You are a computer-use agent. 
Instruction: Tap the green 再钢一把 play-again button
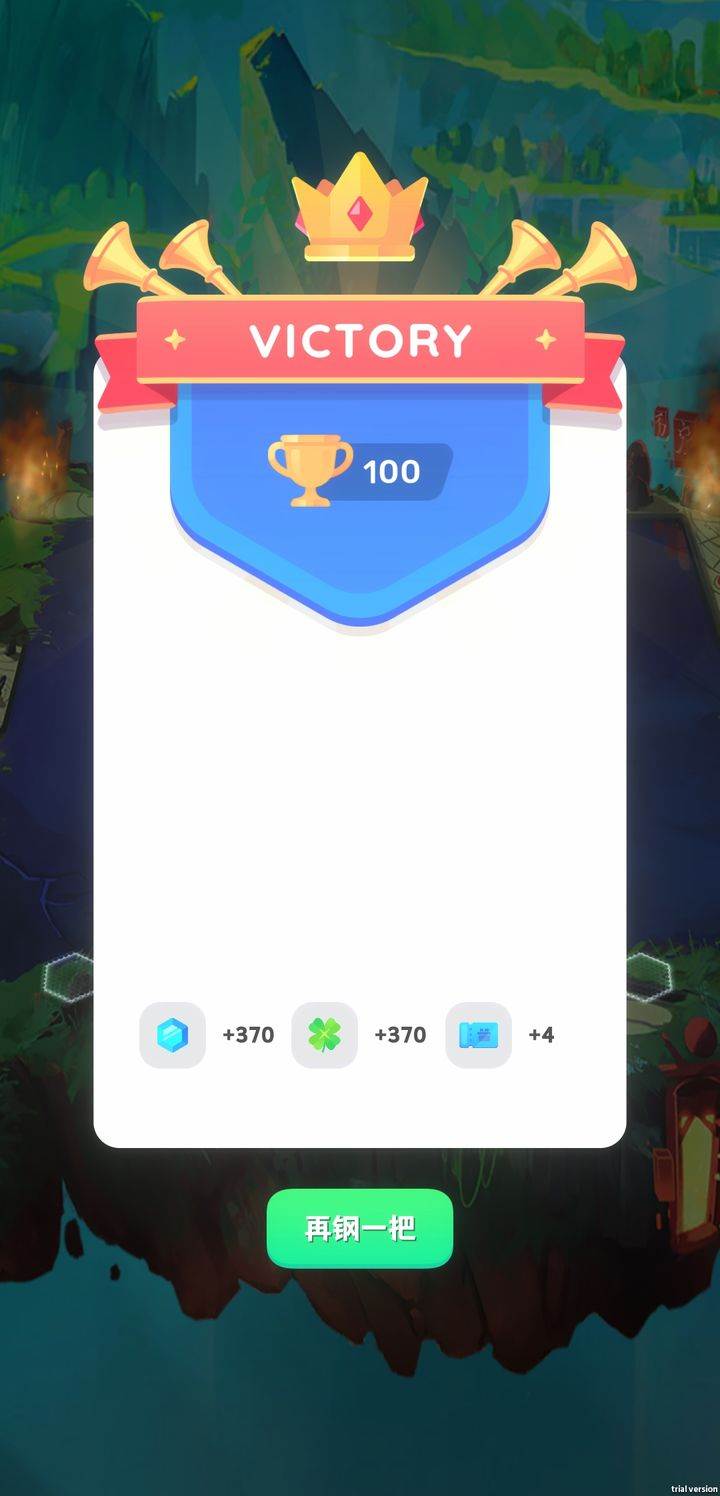[360, 1228]
